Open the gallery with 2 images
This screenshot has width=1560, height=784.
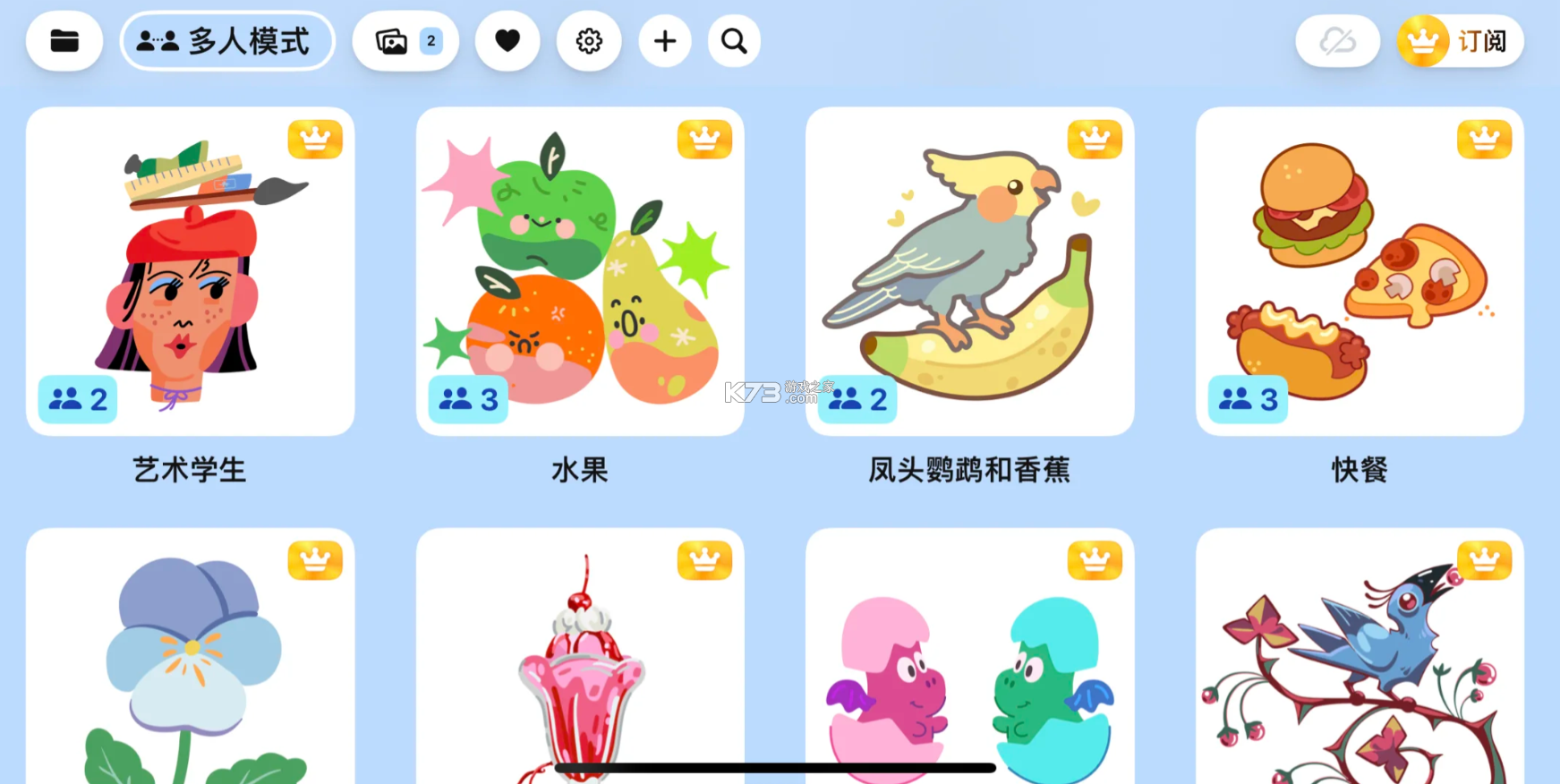tap(405, 41)
